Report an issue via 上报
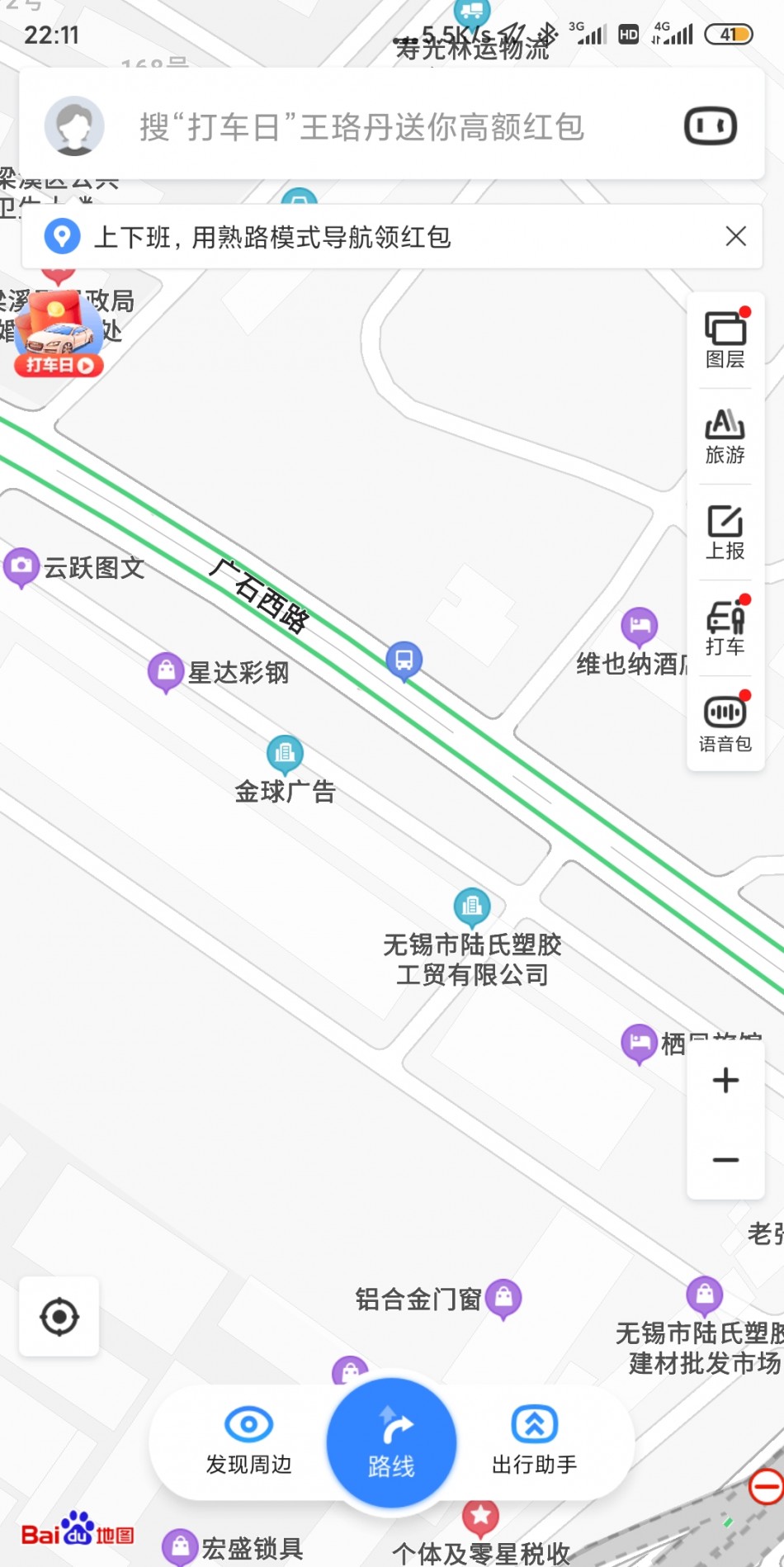The height and width of the screenshot is (1567, 784). (725, 532)
